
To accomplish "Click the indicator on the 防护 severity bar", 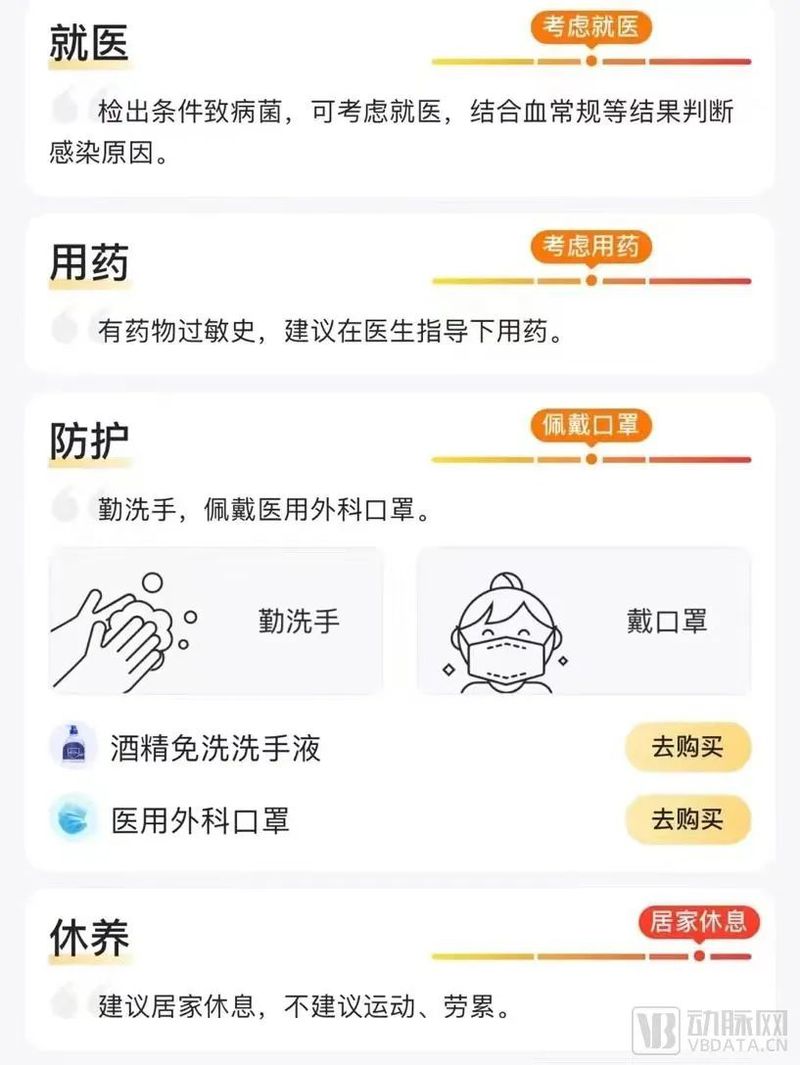I will point(590,457).
